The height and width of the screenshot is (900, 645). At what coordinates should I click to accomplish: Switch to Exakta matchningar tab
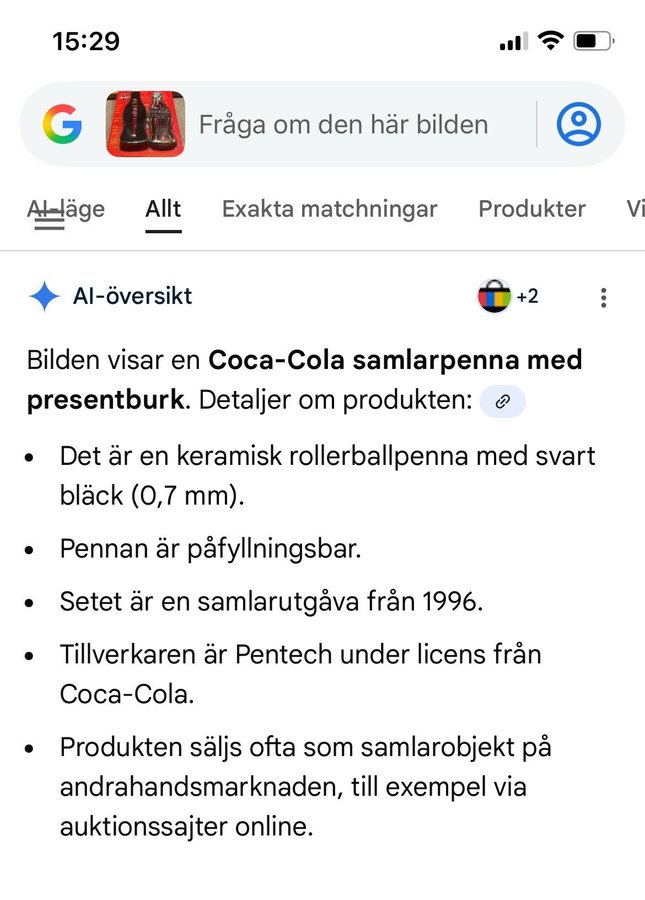pos(329,209)
